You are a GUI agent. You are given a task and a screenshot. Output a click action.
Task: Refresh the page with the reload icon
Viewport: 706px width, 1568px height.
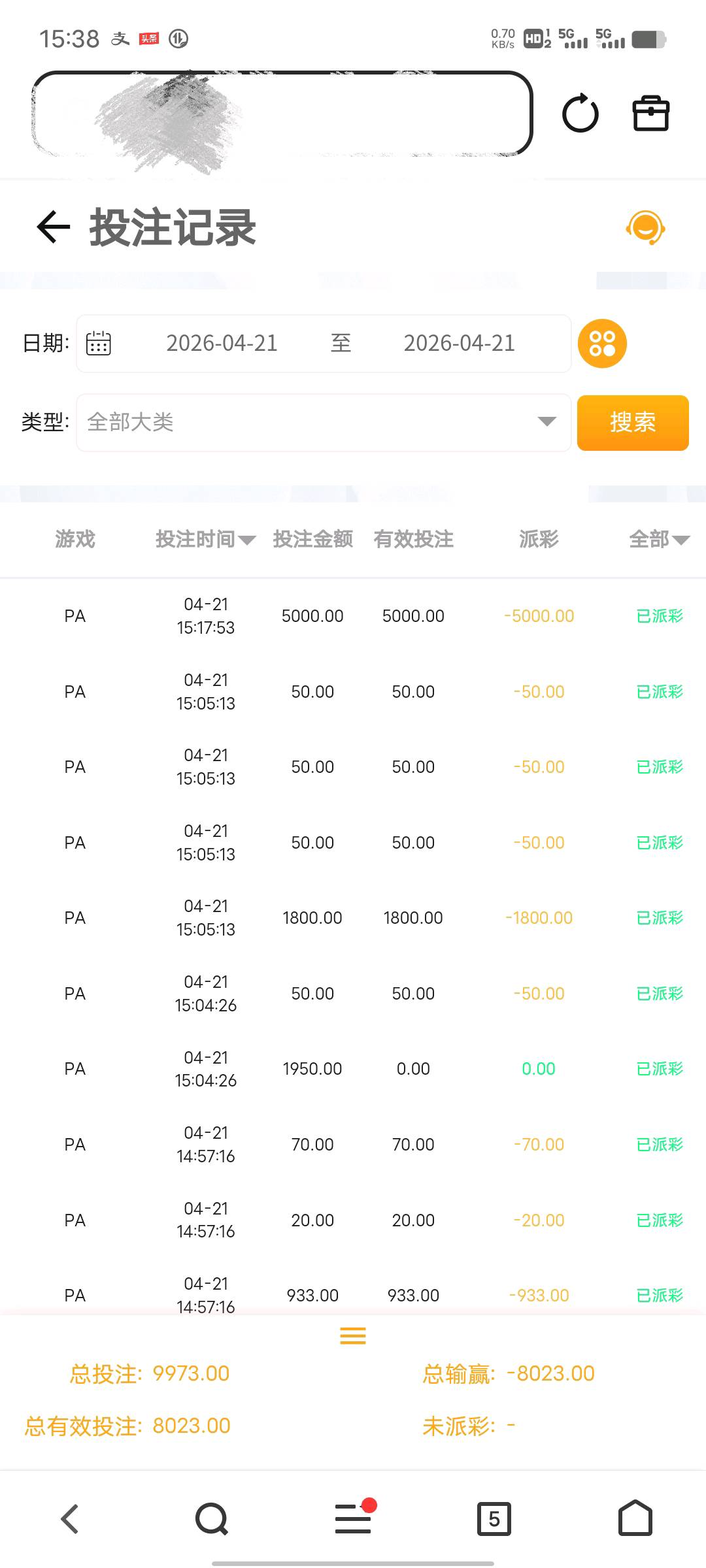[580, 114]
